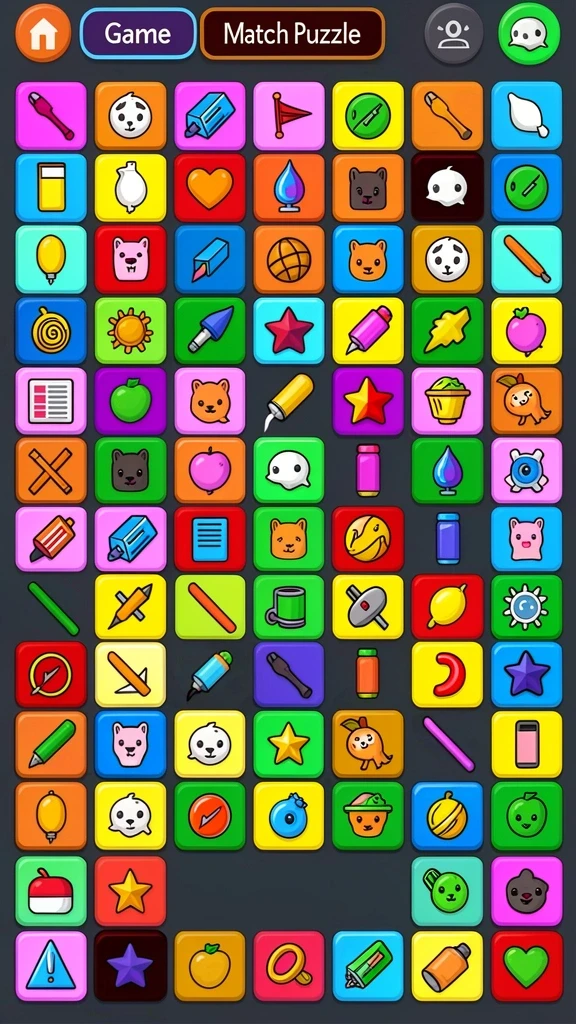576x1024 pixels.
Task: Open the grey profile icon
Action: tap(454, 33)
